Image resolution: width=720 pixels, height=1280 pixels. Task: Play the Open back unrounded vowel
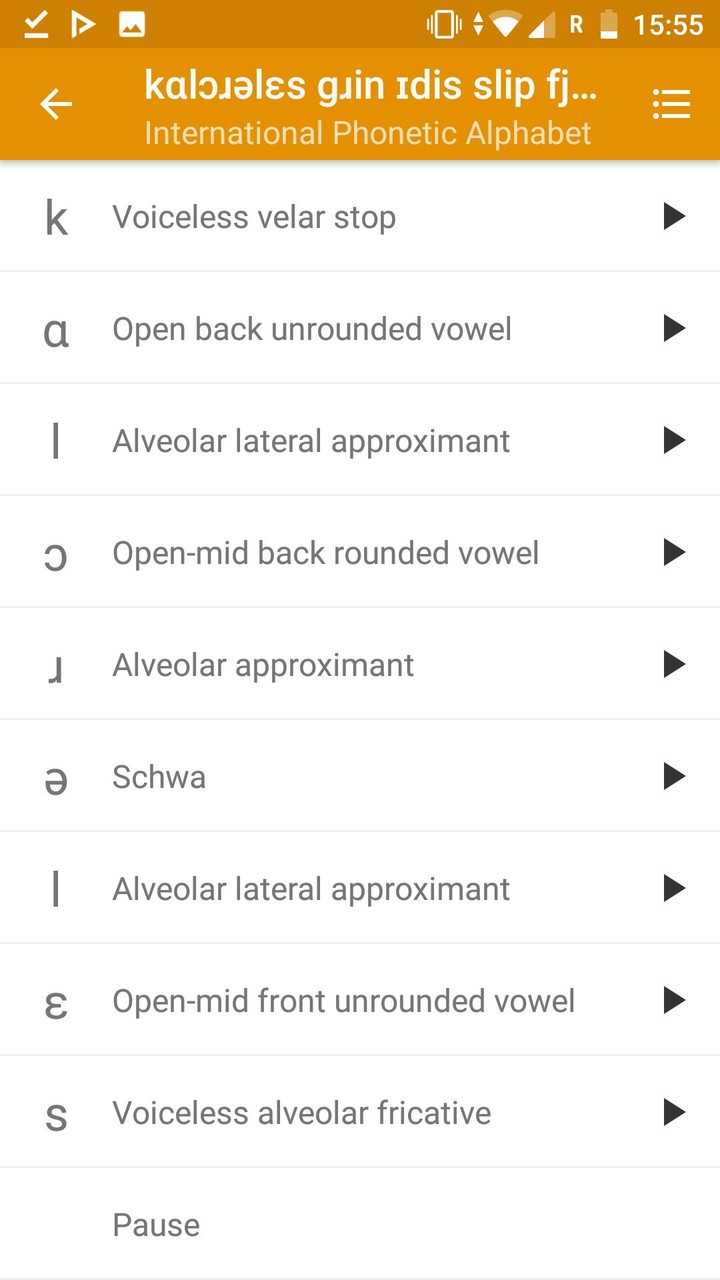(675, 328)
